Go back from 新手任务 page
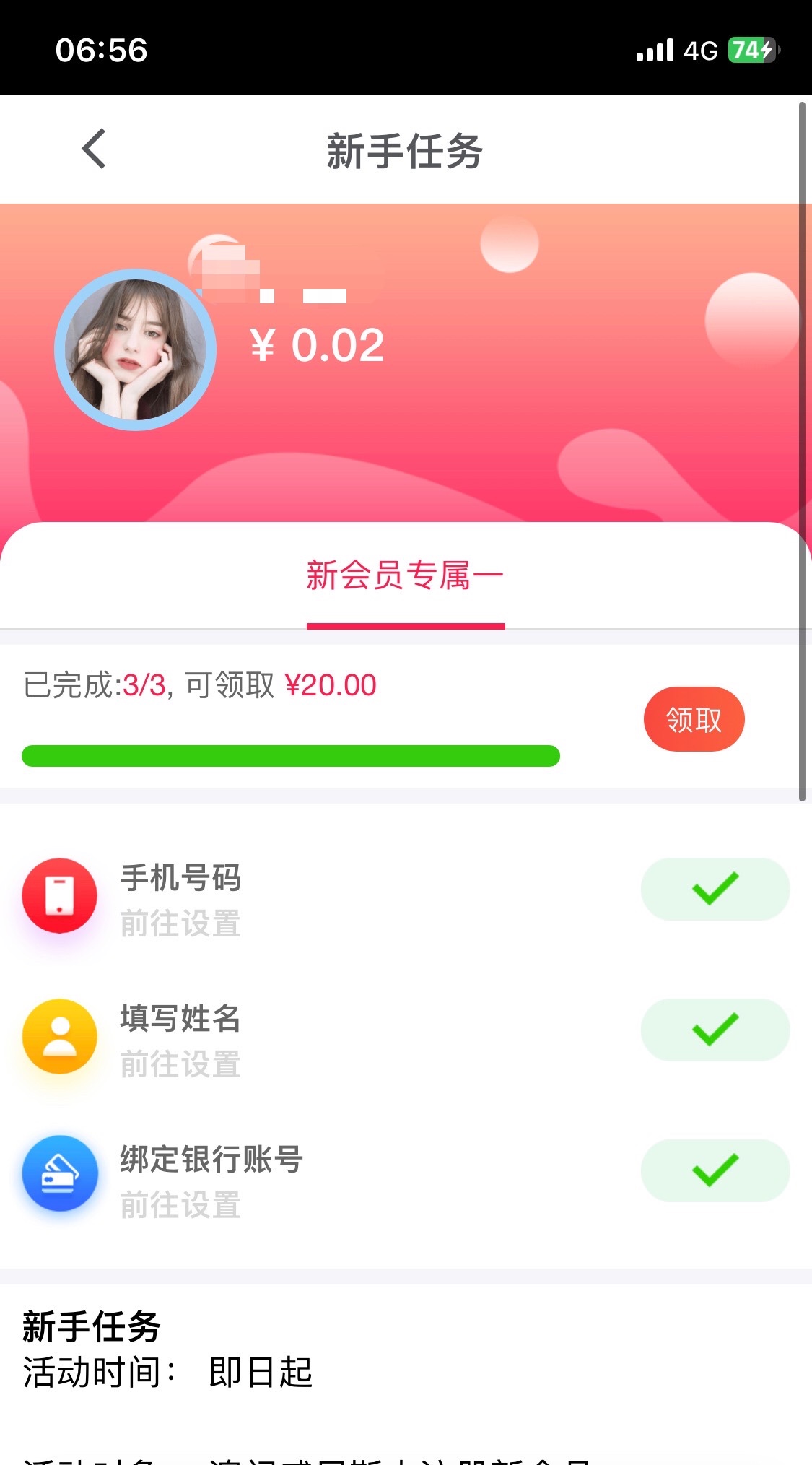The width and height of the screenshot is (812, 1465). coord(95,149)
